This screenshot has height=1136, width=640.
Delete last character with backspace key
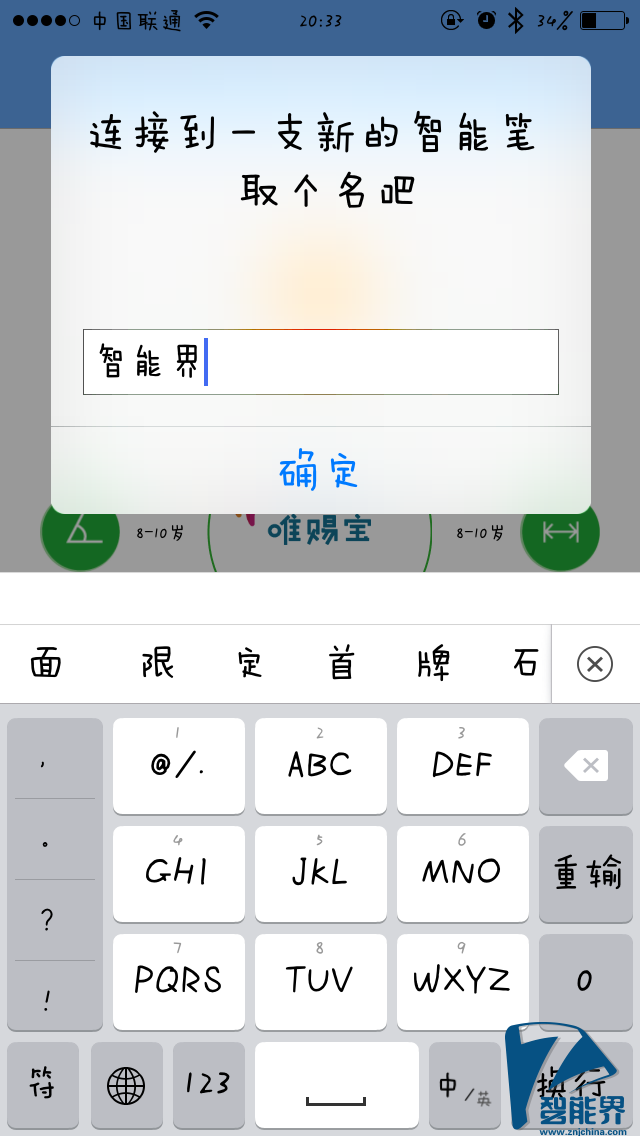[586, 766]
